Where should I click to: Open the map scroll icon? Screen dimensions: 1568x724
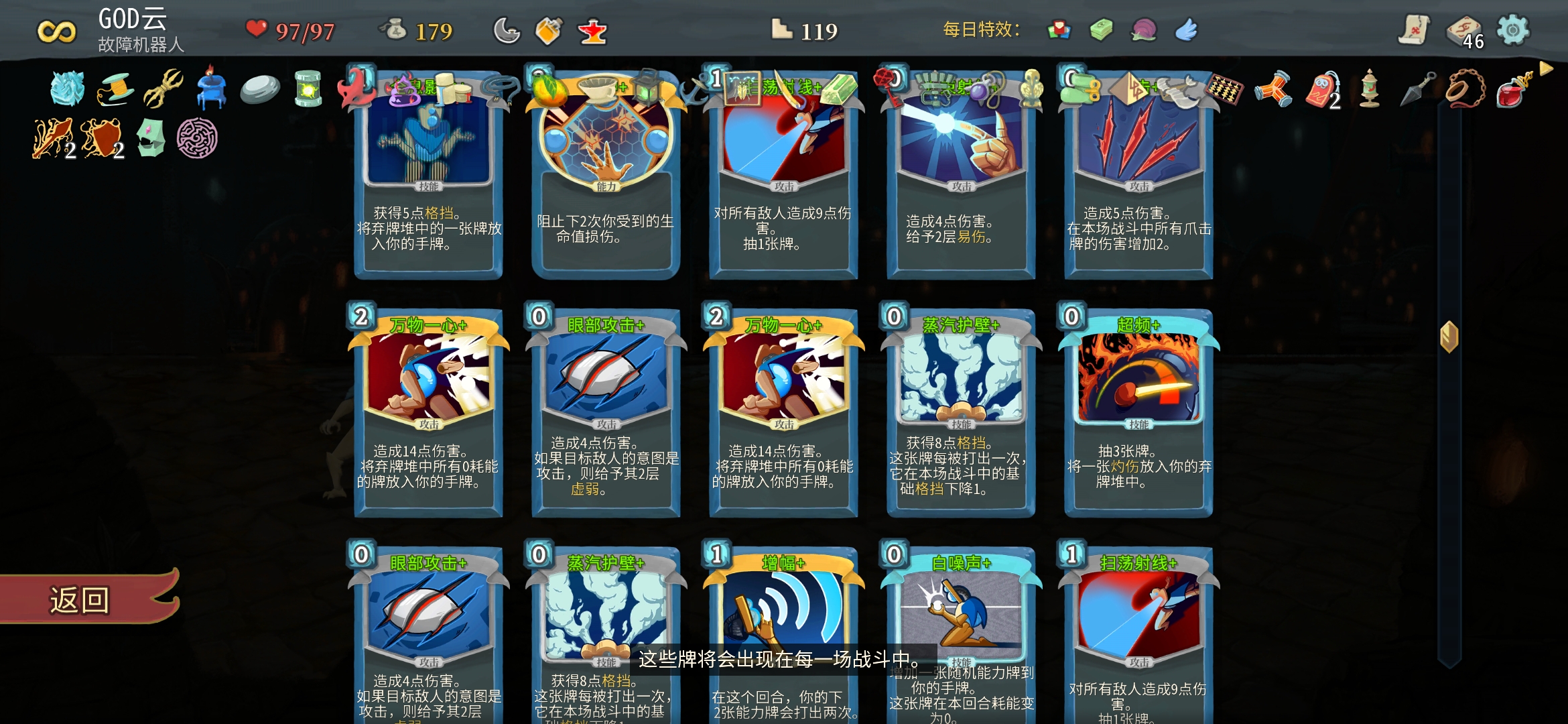(1414, 31)
